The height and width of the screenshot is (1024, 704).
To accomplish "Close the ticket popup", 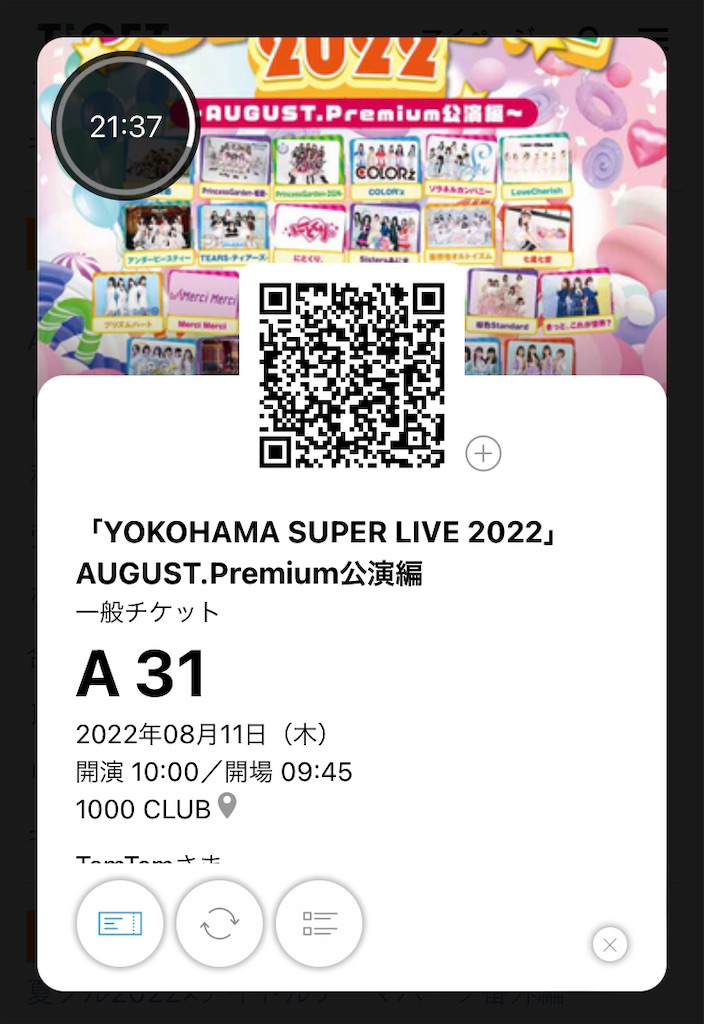I will click(x=610, y=944).
